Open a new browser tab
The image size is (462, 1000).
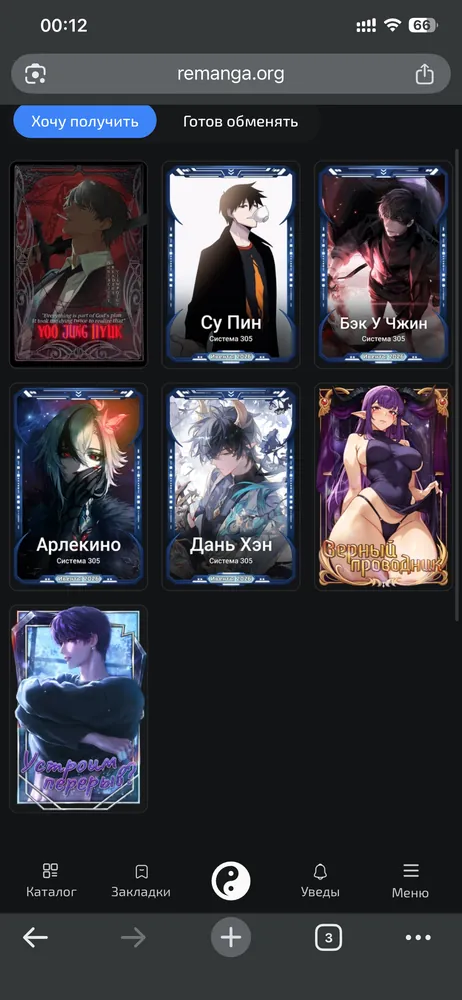(231, 938)
